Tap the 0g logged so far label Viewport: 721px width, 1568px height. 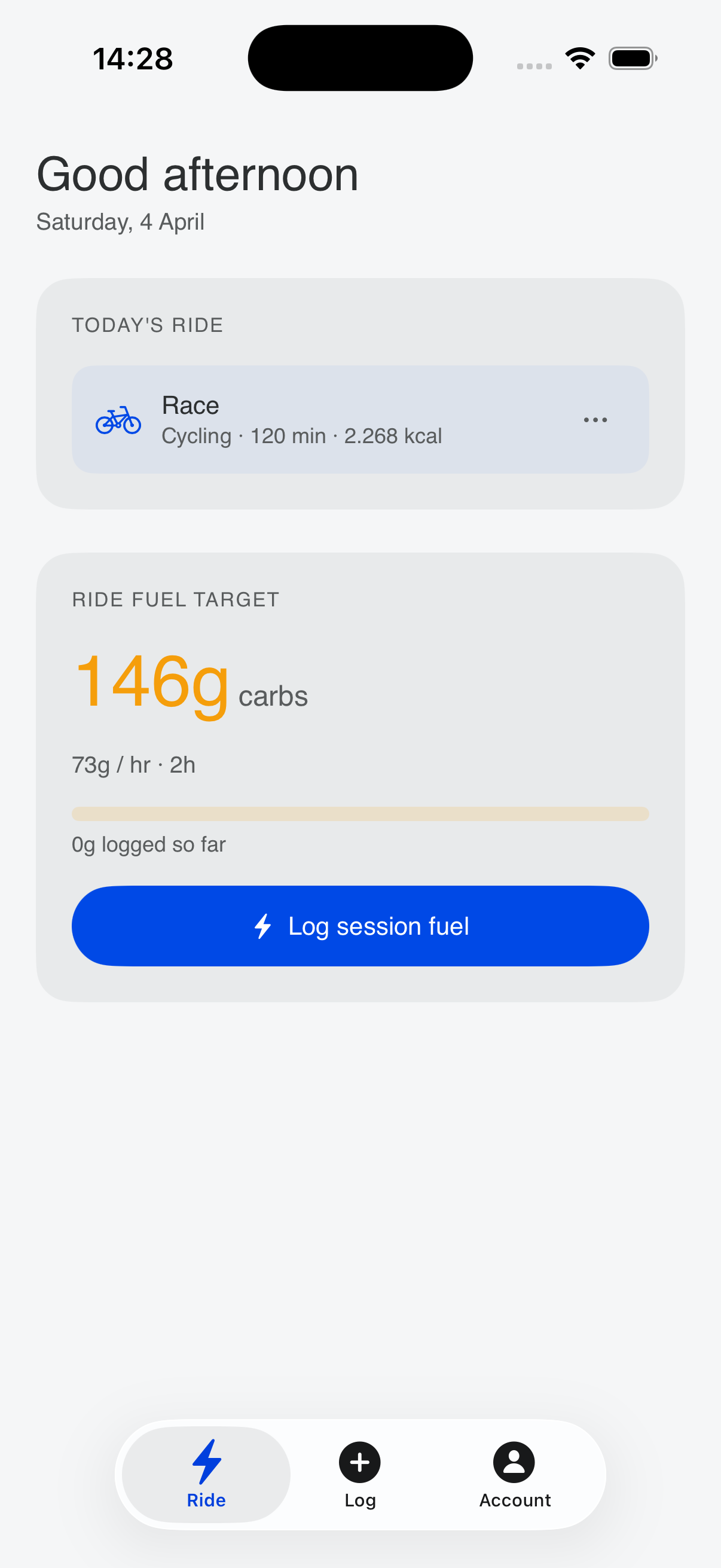(148, 845)
